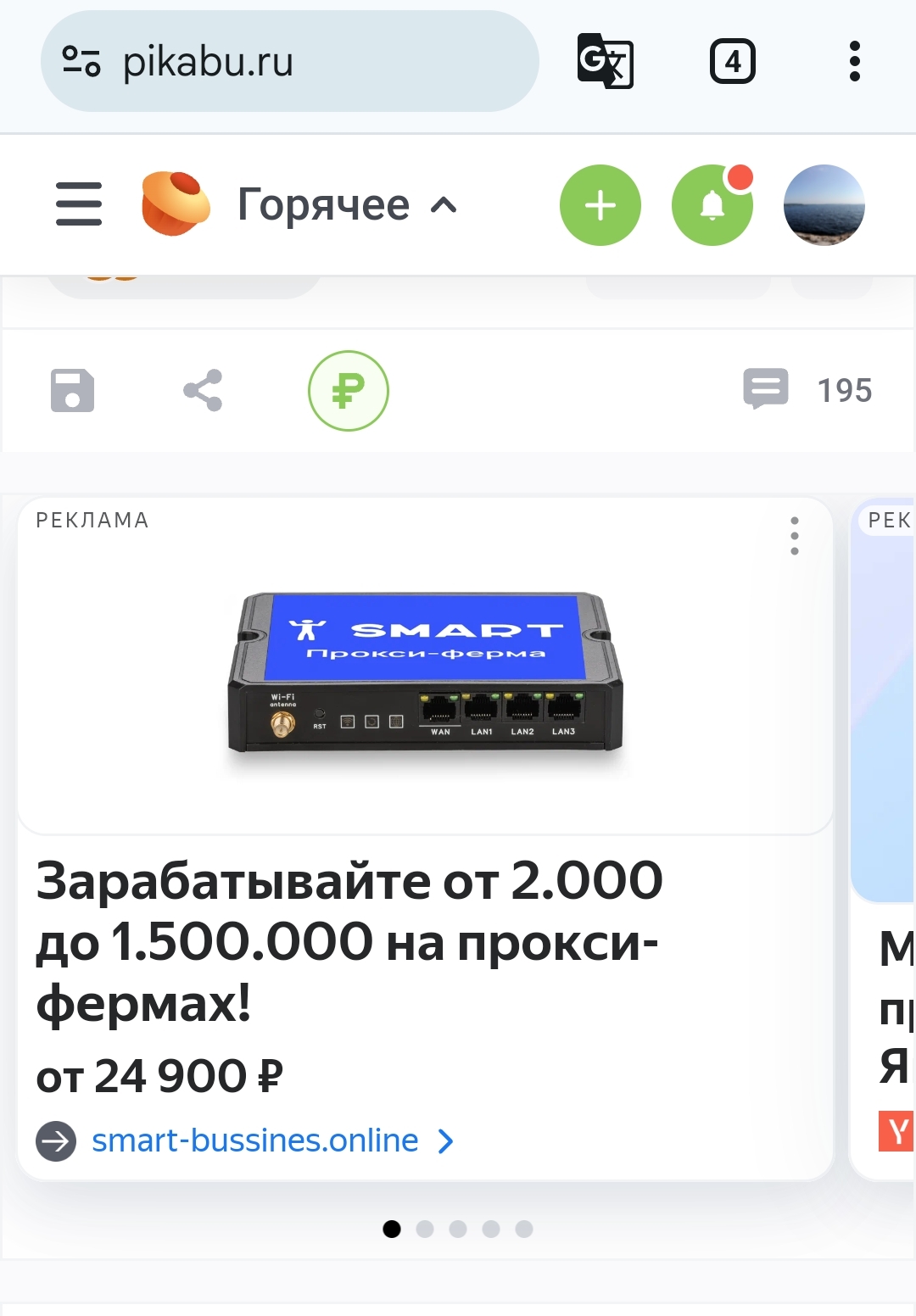Viewport: 916px width, 1316px height.
Task: Open the 195 comments
Action: tap(807, 390)
